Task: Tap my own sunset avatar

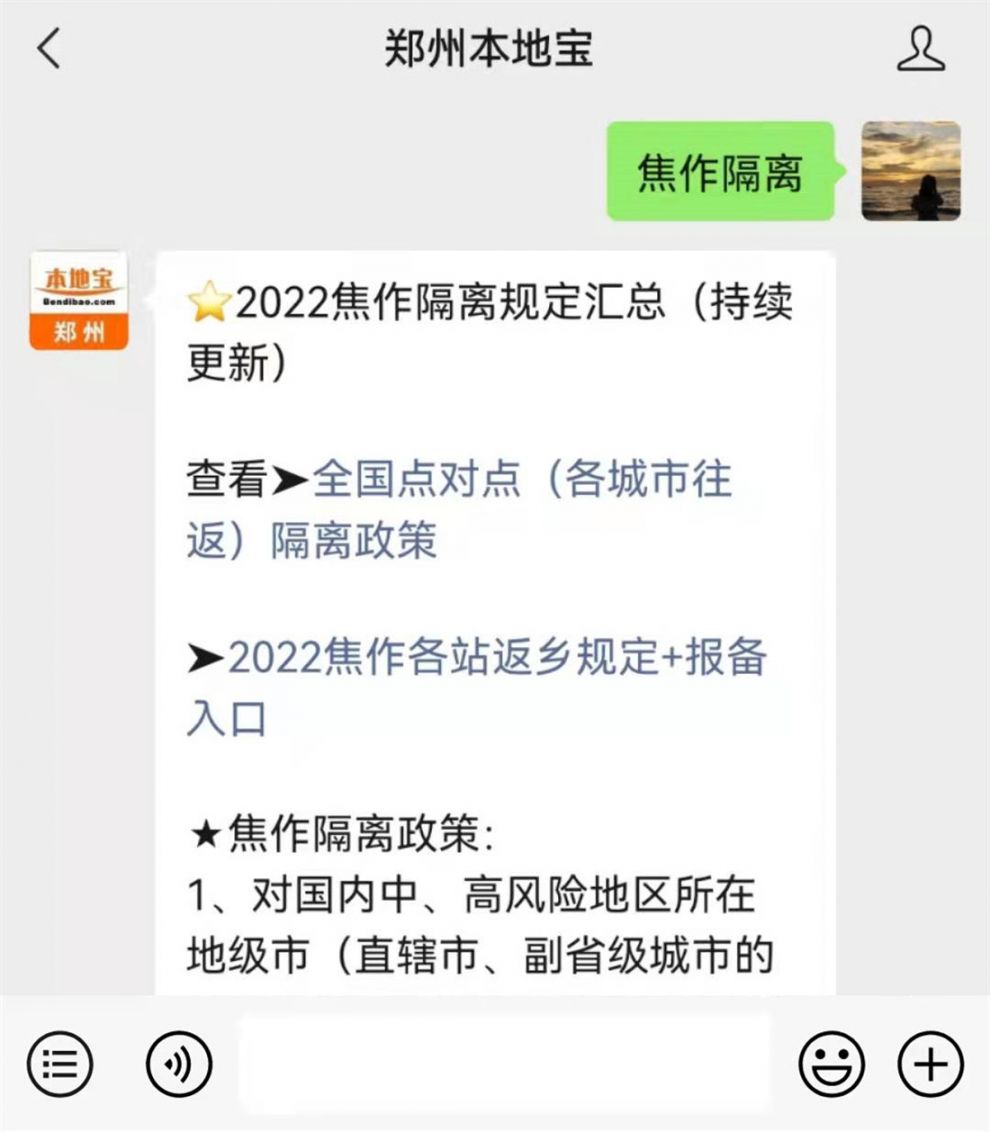Action: (911, 171)
